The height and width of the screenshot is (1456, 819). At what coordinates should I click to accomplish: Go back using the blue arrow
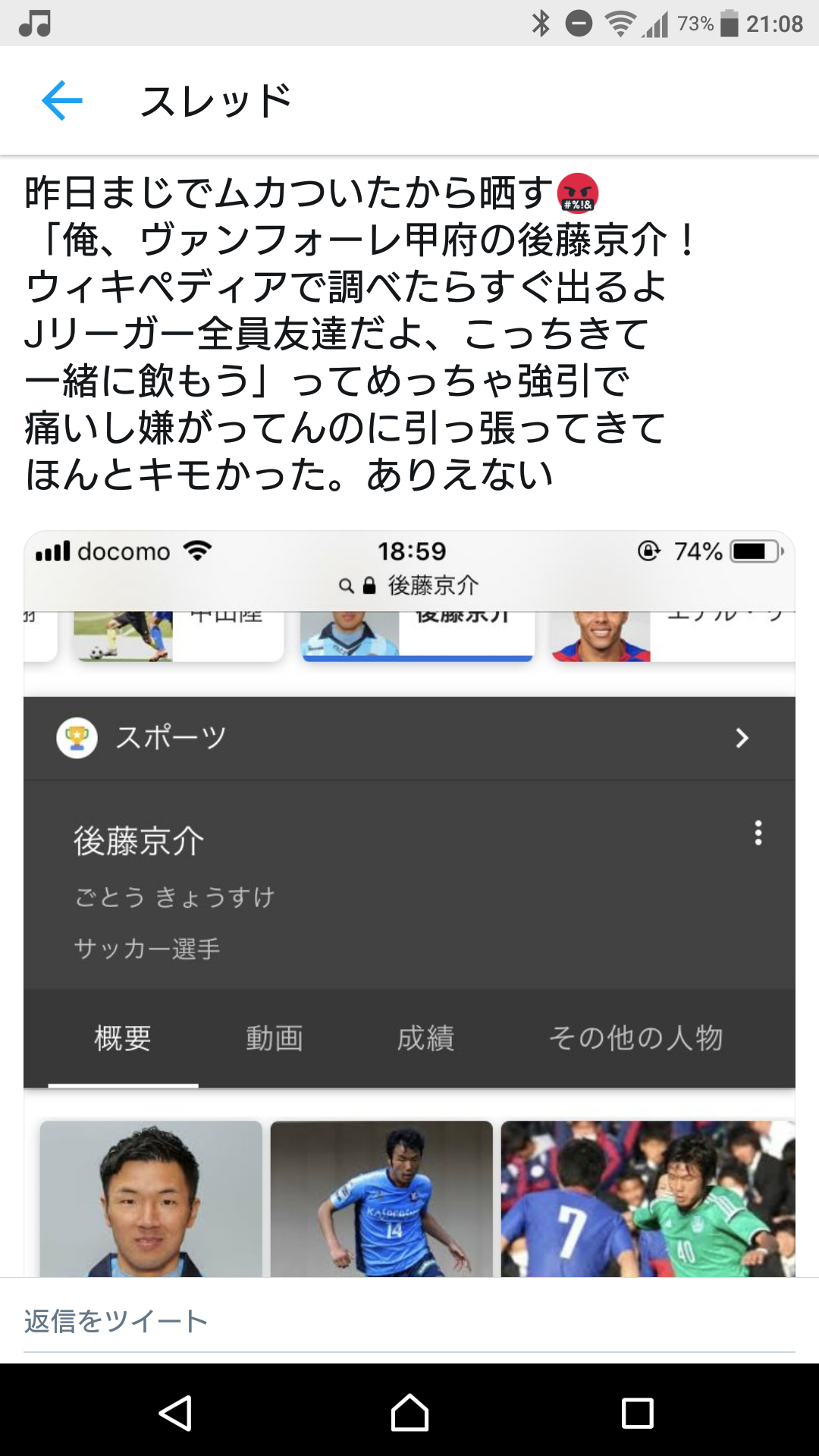click(62, 101)
